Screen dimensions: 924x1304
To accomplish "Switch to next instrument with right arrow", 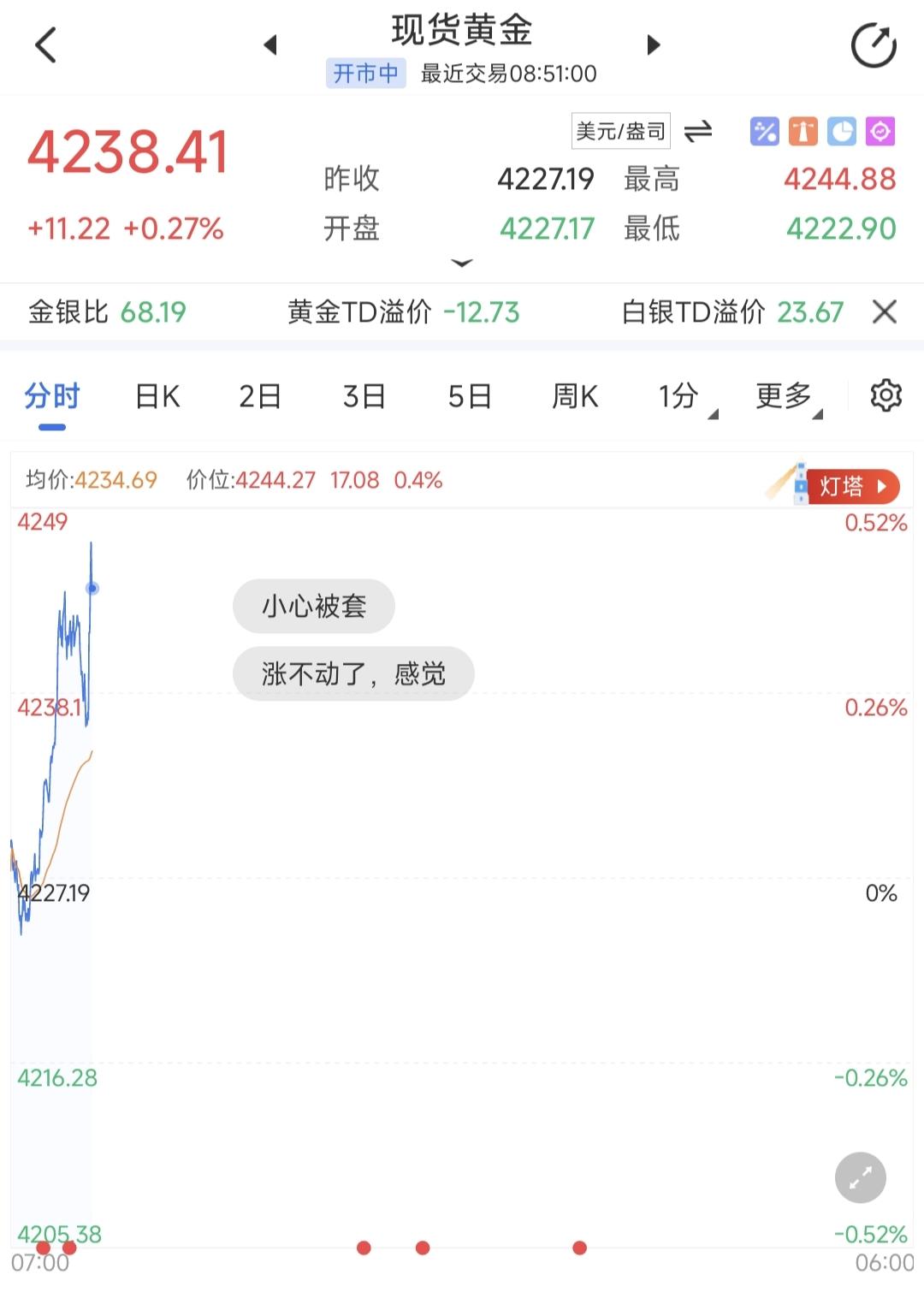I will (654, 45).
